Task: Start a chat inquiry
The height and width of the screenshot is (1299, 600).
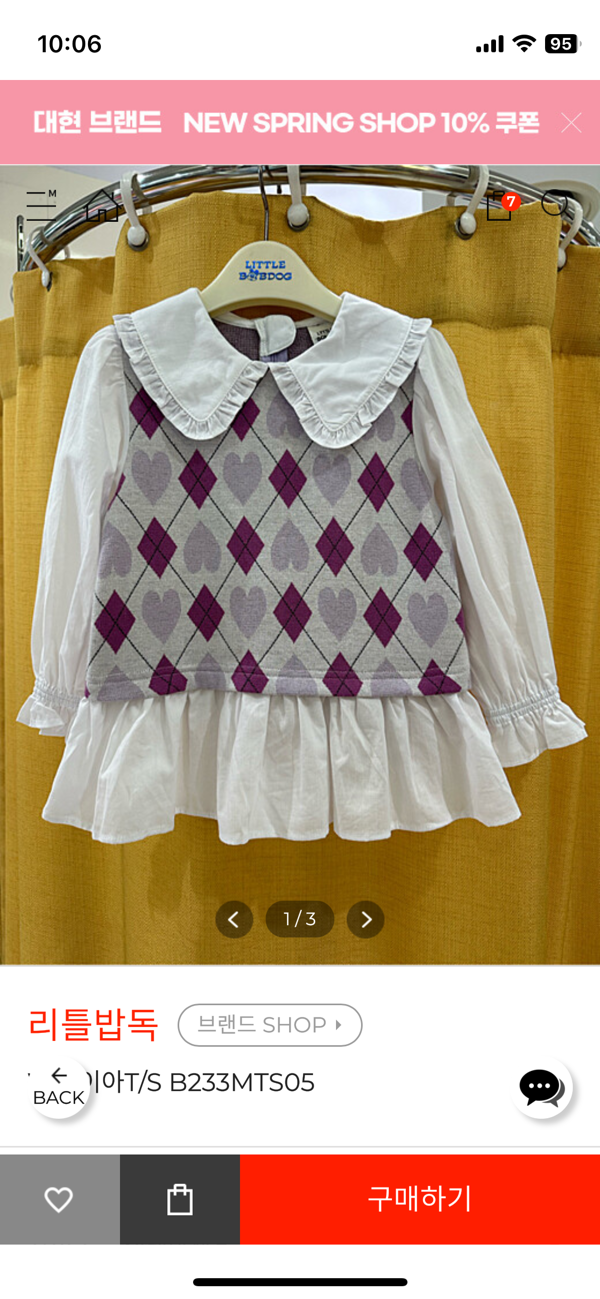Action: pyautogui.click(x=542, y=1087)
